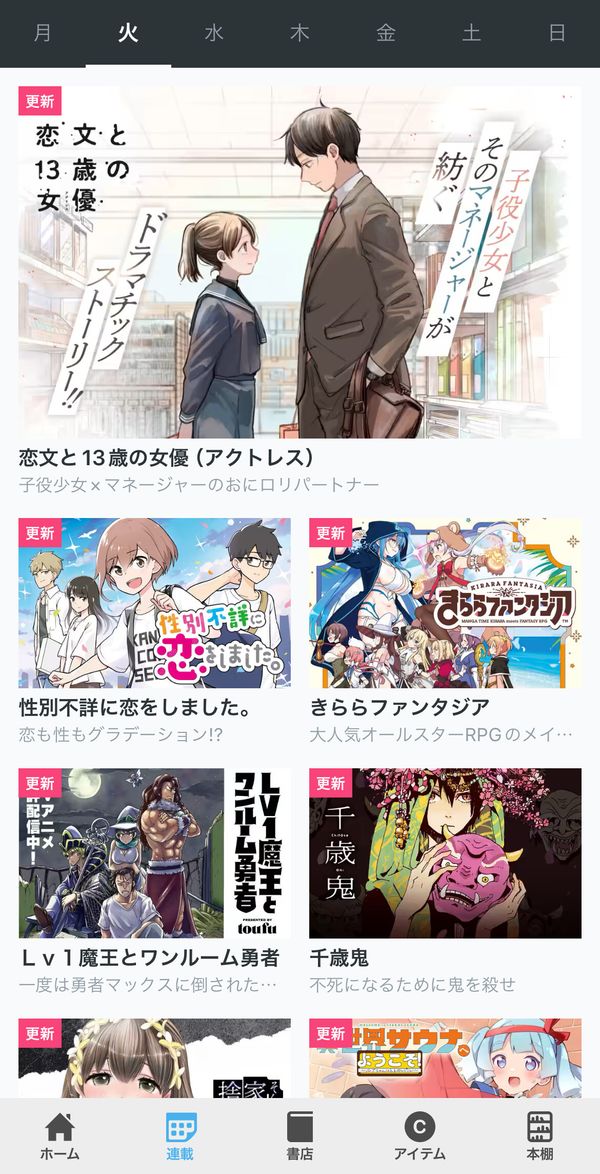Select the 土 (Saturday) tab
Viewport: 600px width, 1174px height.
tap(471, 34)
